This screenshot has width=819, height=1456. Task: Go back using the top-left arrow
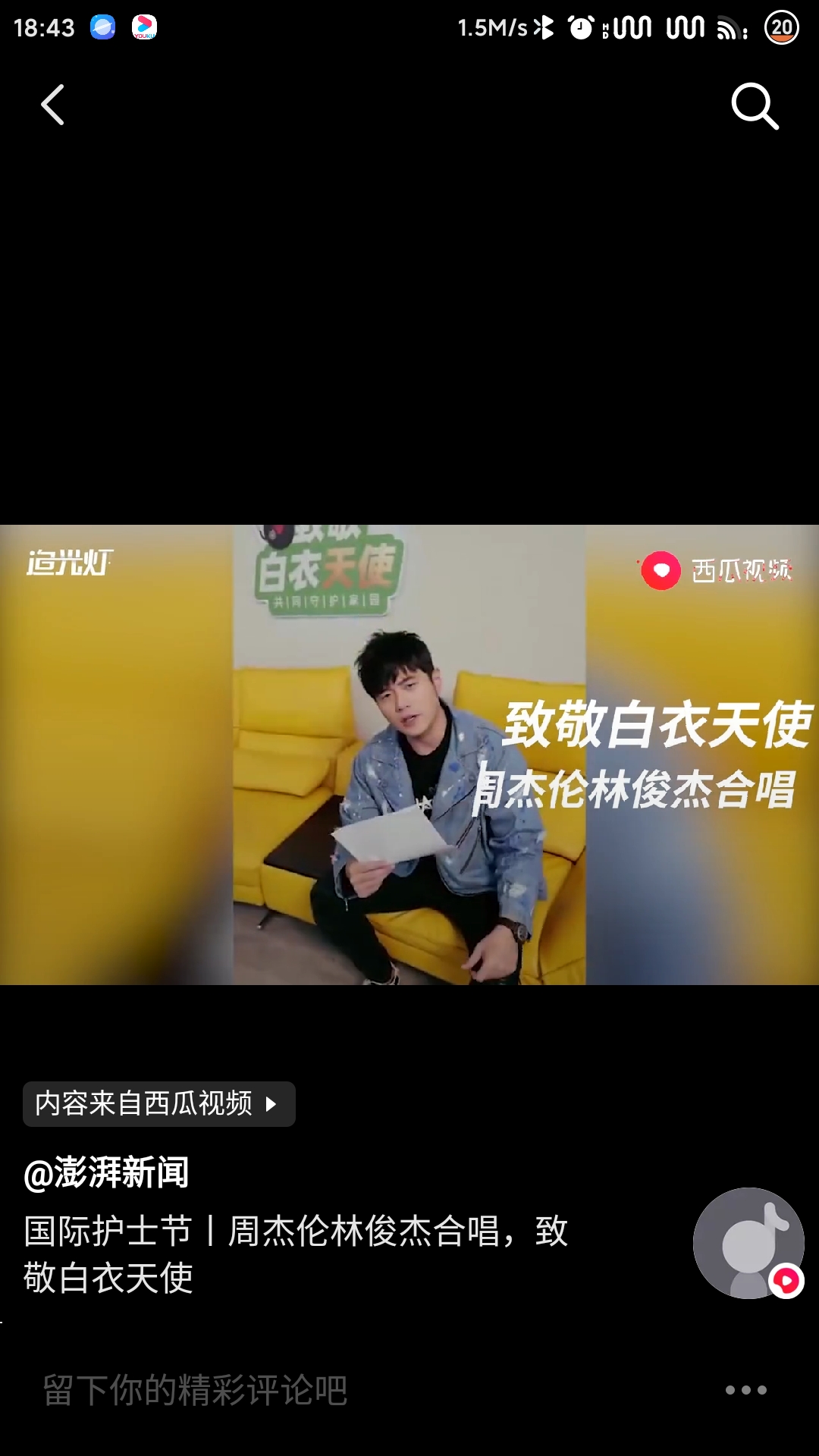52,105
